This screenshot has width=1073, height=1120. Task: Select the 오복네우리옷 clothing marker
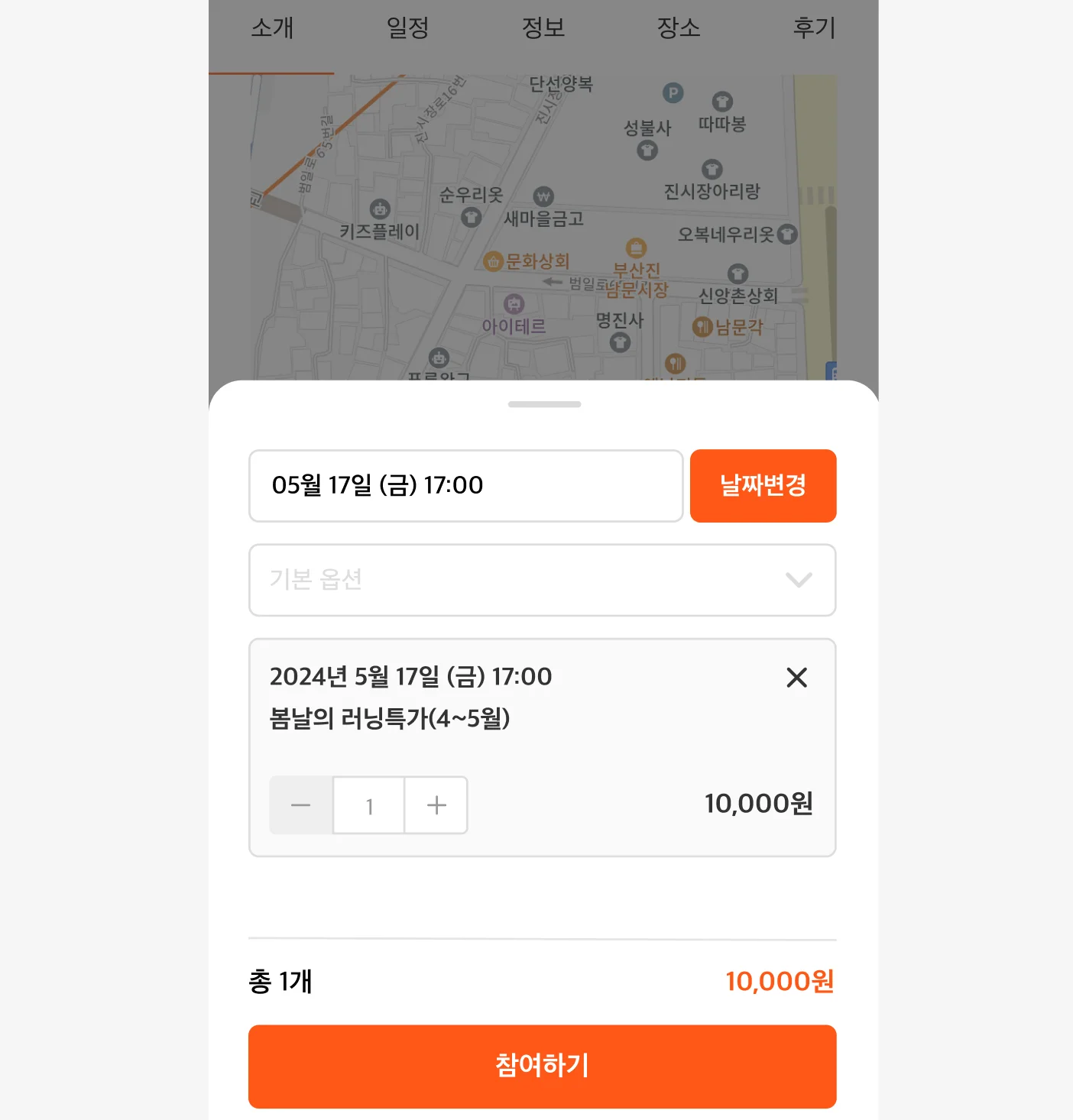click(787, 235)
